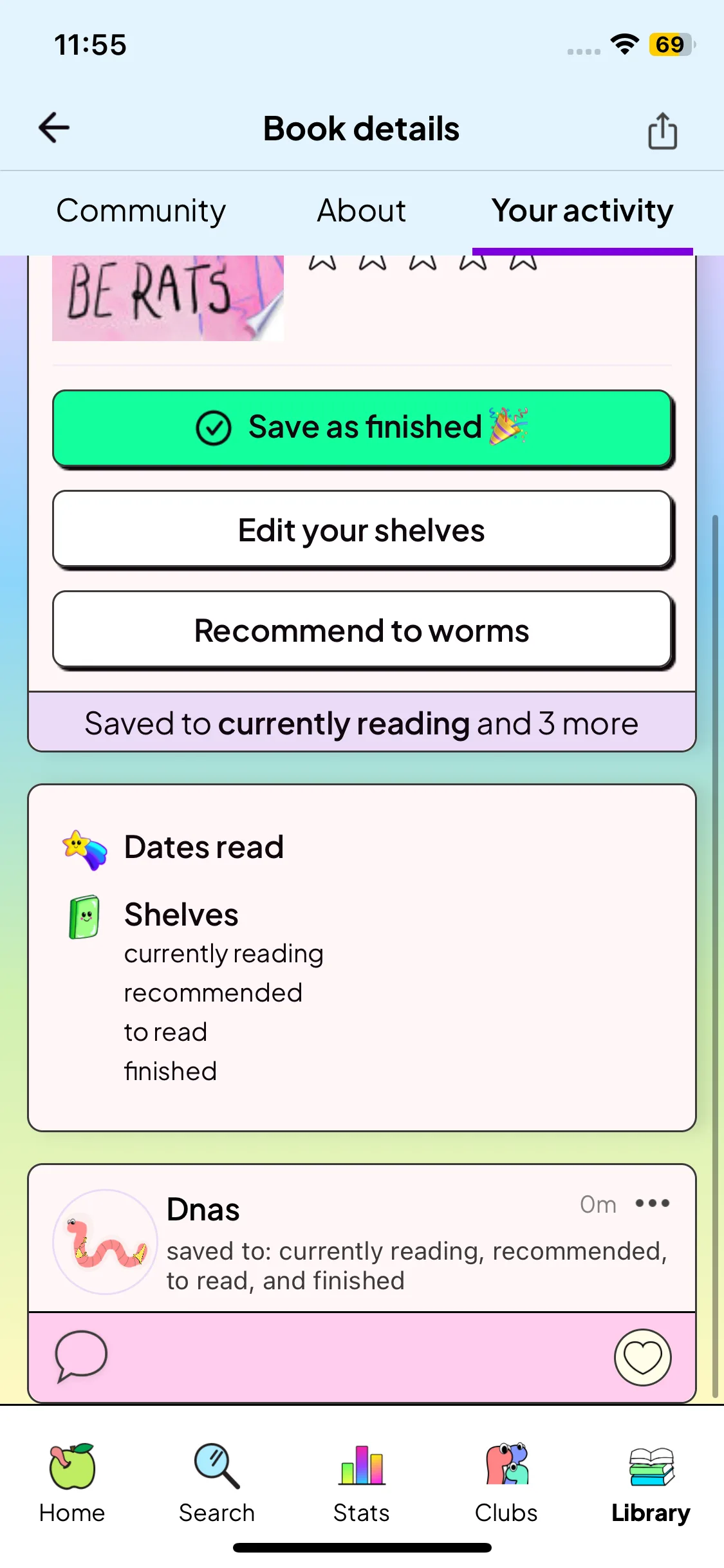Recommend this book to worms

362,631
